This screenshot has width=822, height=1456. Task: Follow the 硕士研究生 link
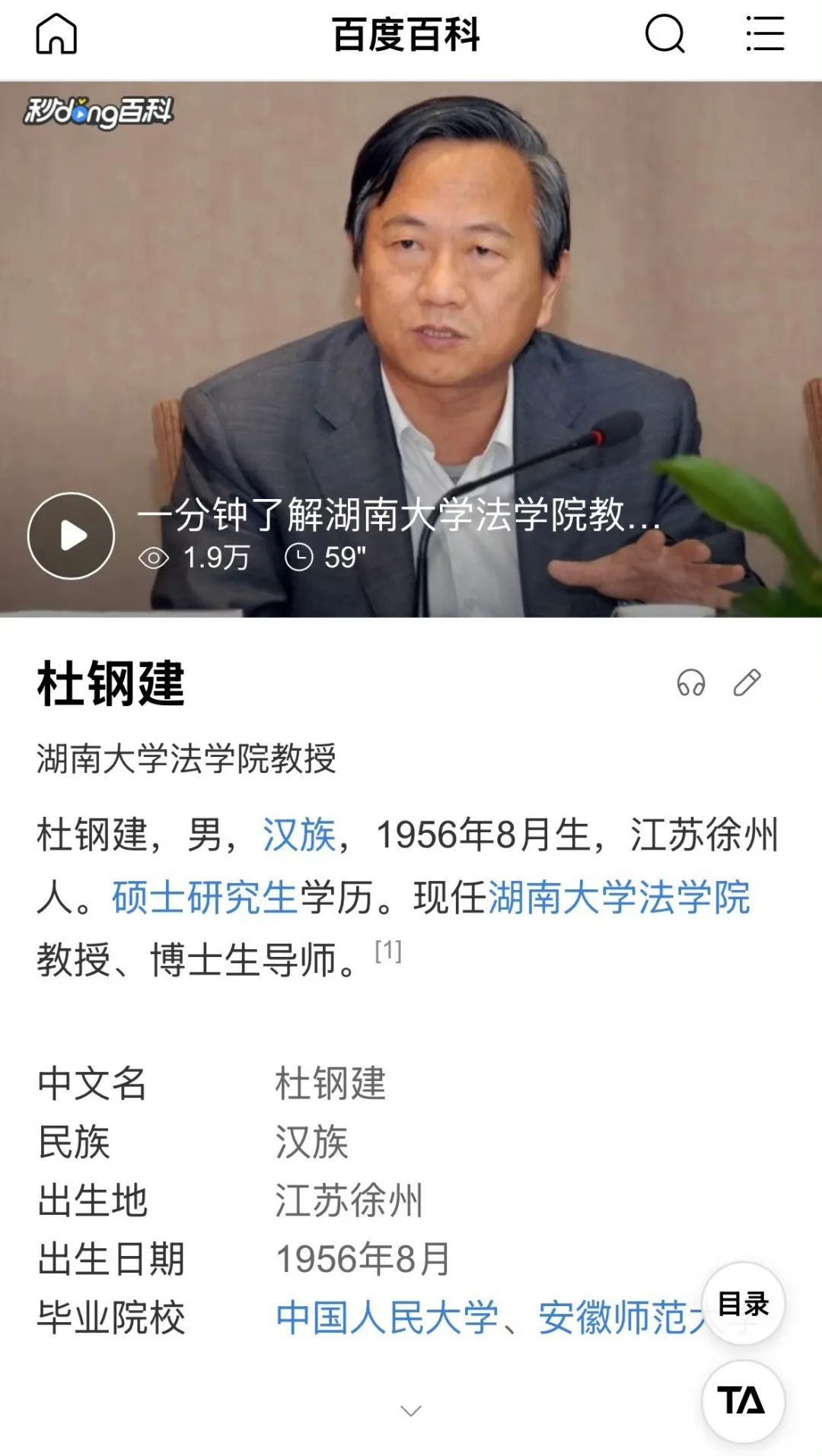coord(204,897)
